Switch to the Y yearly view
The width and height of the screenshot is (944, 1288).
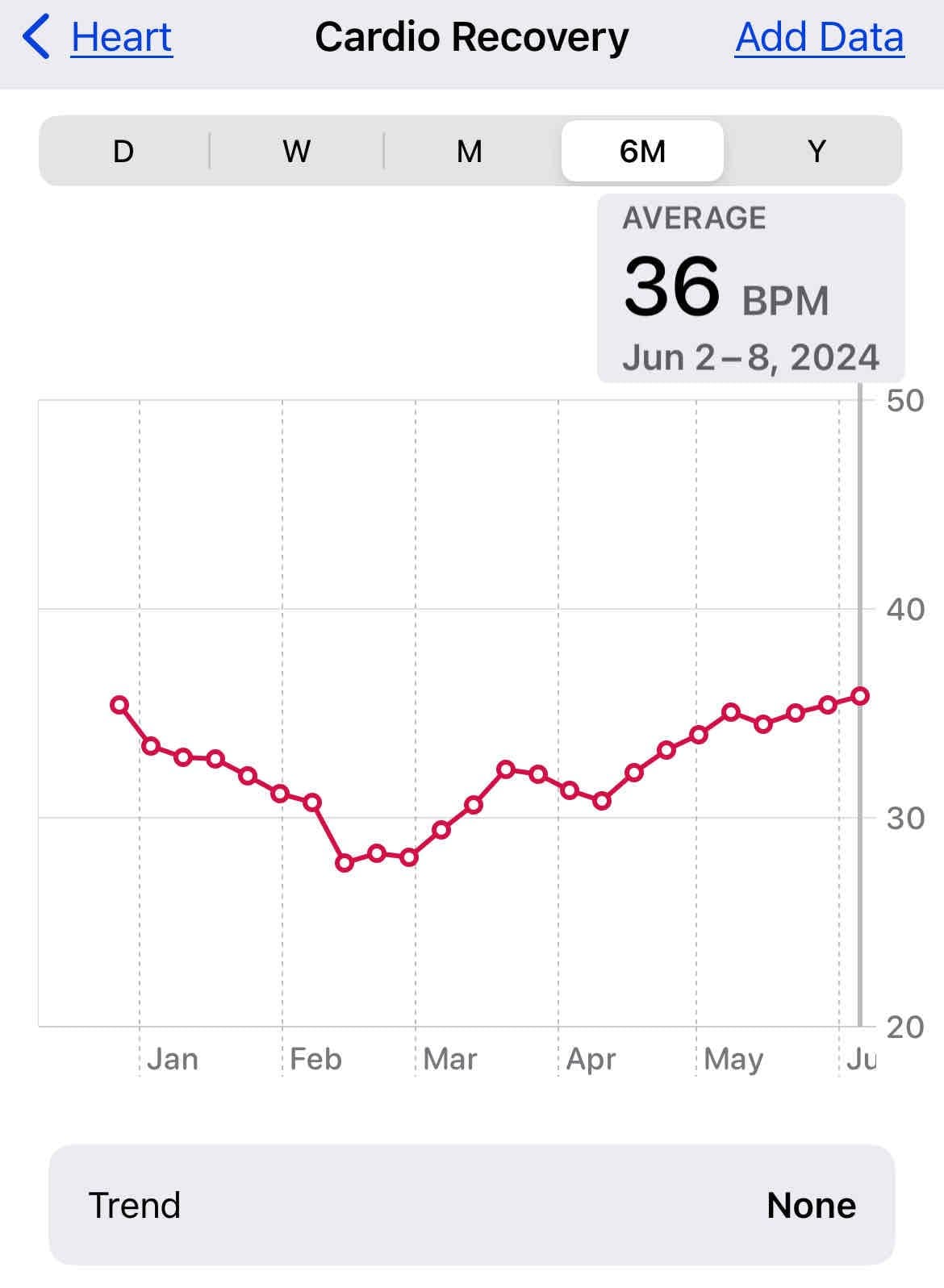pyautogui.click(x=817, y=151)
